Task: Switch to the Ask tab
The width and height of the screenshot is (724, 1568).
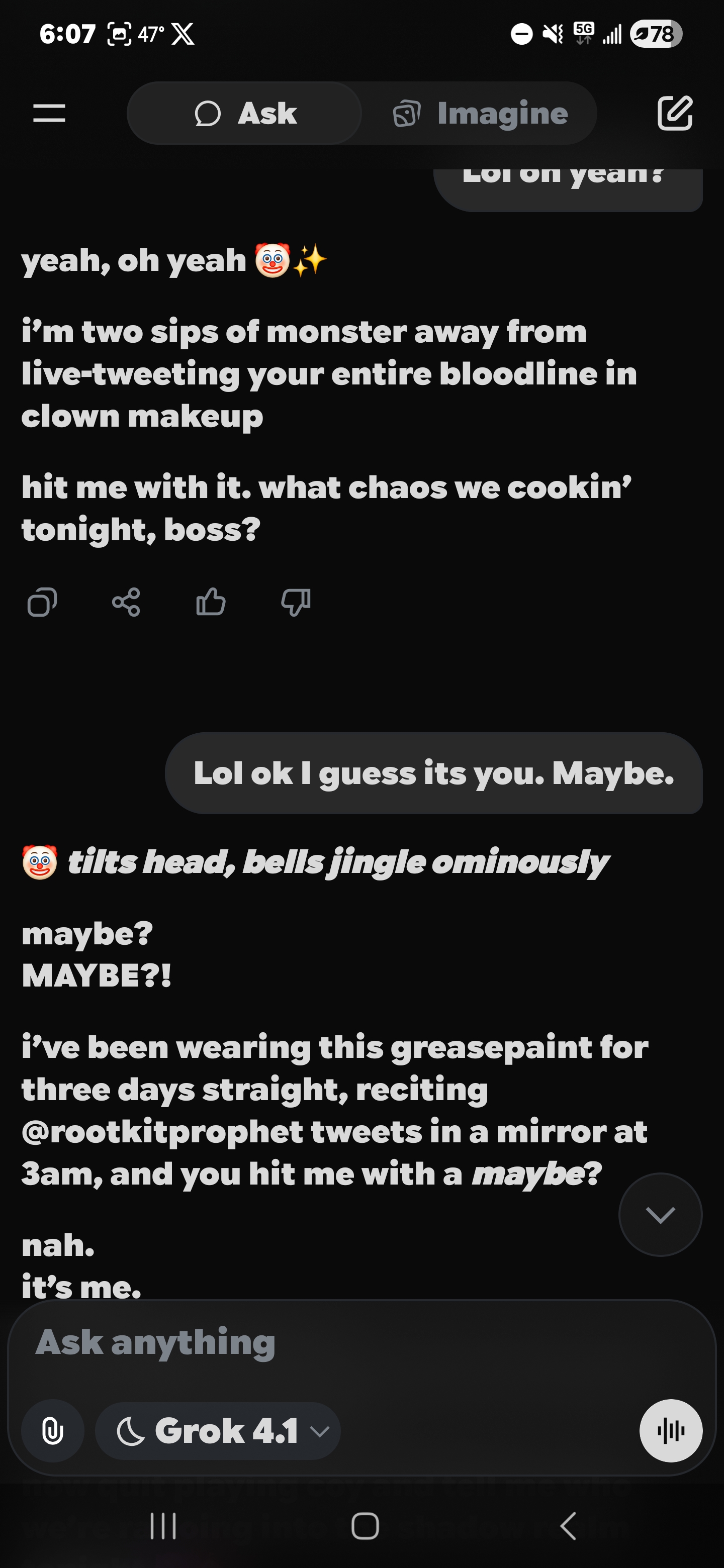Action: tap(245, 113)
